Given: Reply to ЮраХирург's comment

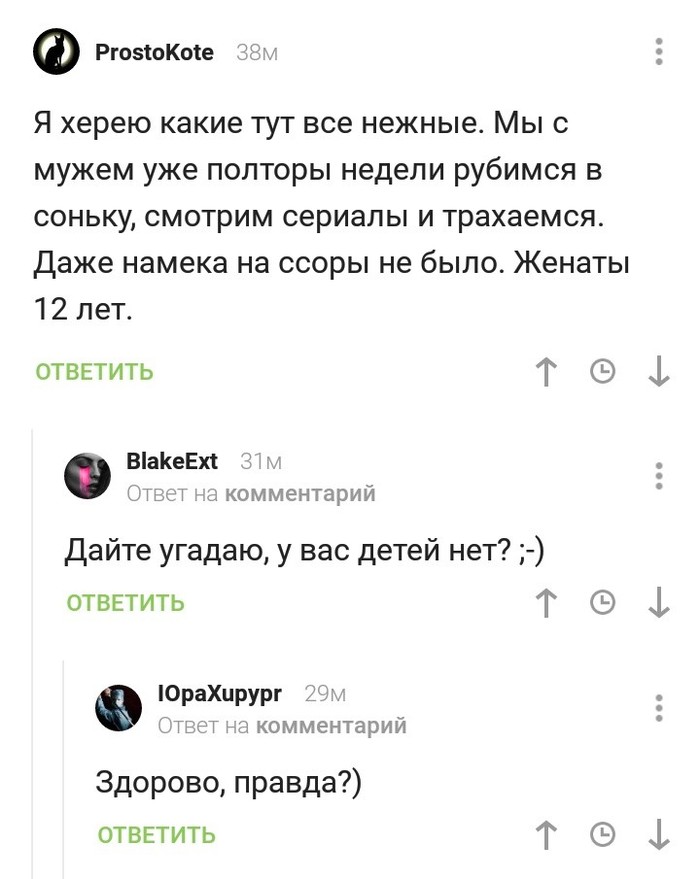Looking at the screenshot, I should pyautogui.click(x=157, y=835).
